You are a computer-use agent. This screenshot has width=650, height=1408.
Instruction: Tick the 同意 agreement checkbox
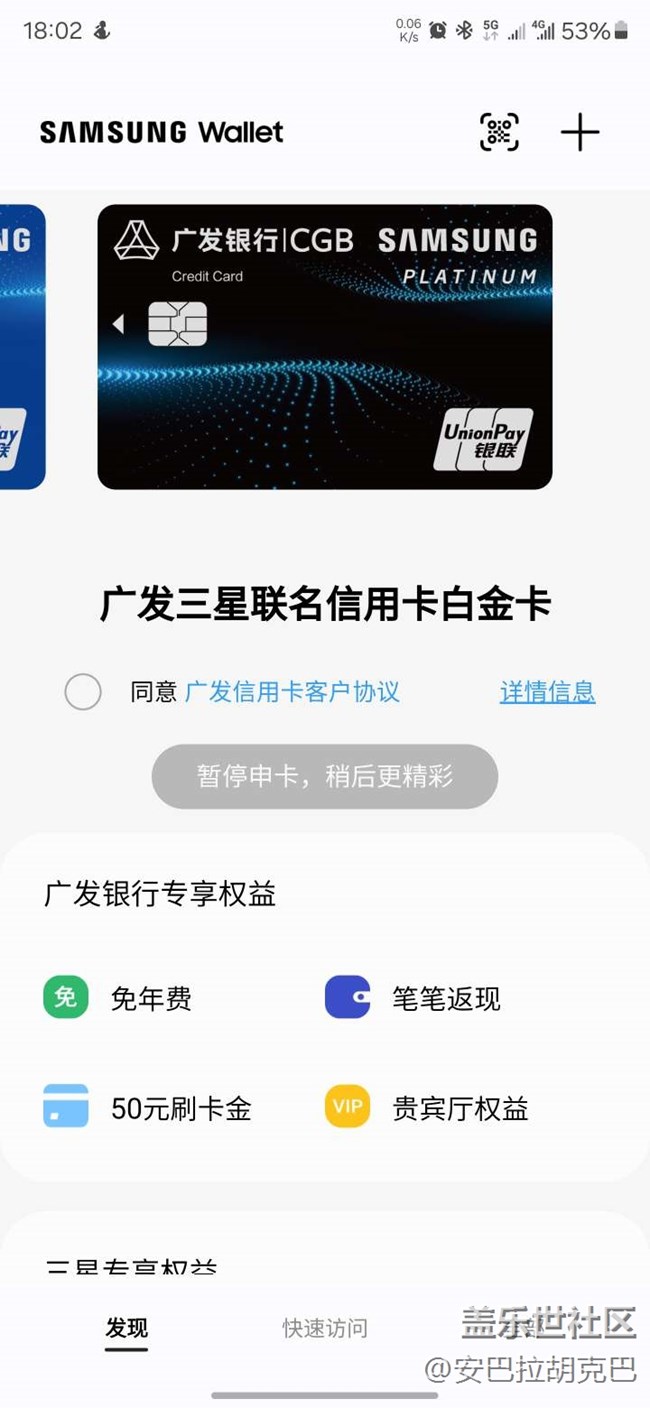click(83, 691)
